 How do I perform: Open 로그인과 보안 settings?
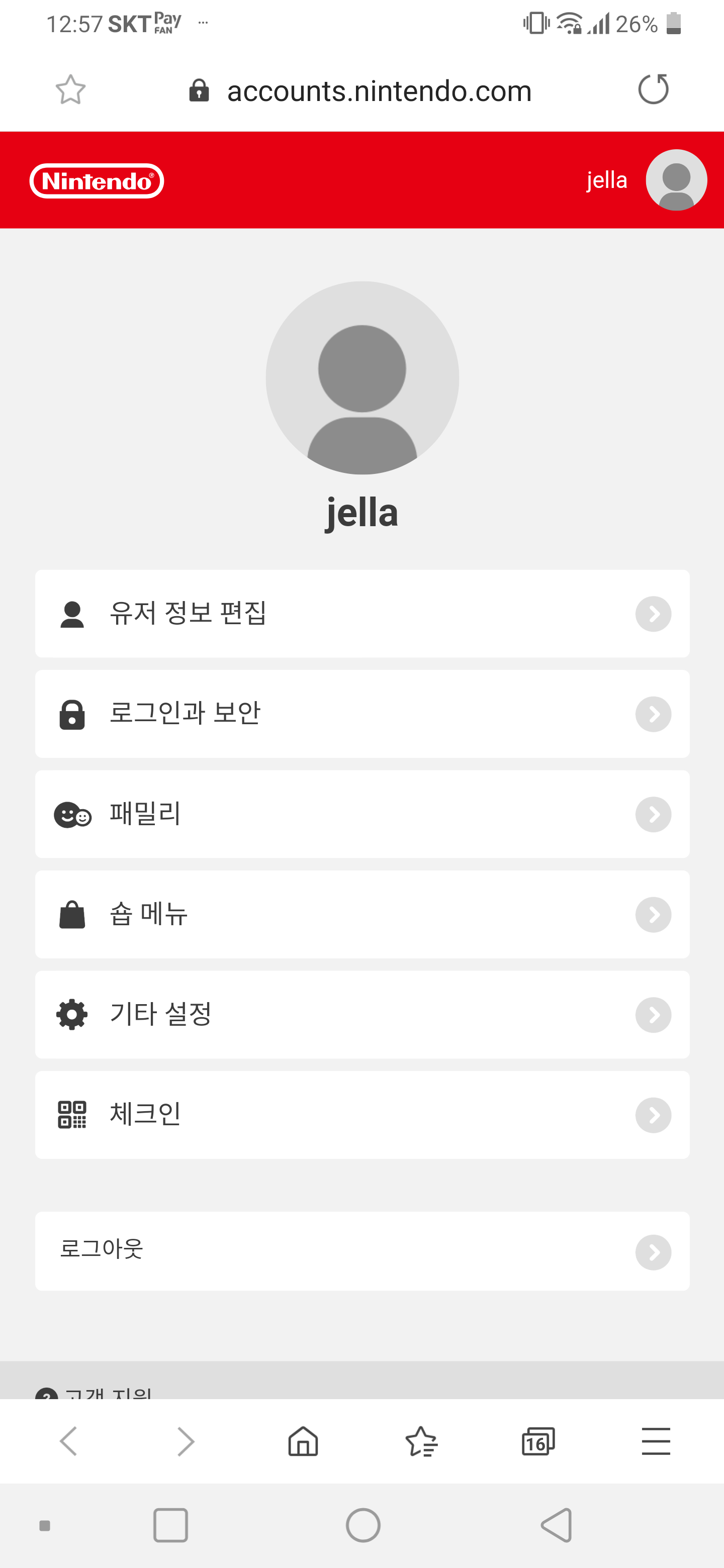(363, 714)
